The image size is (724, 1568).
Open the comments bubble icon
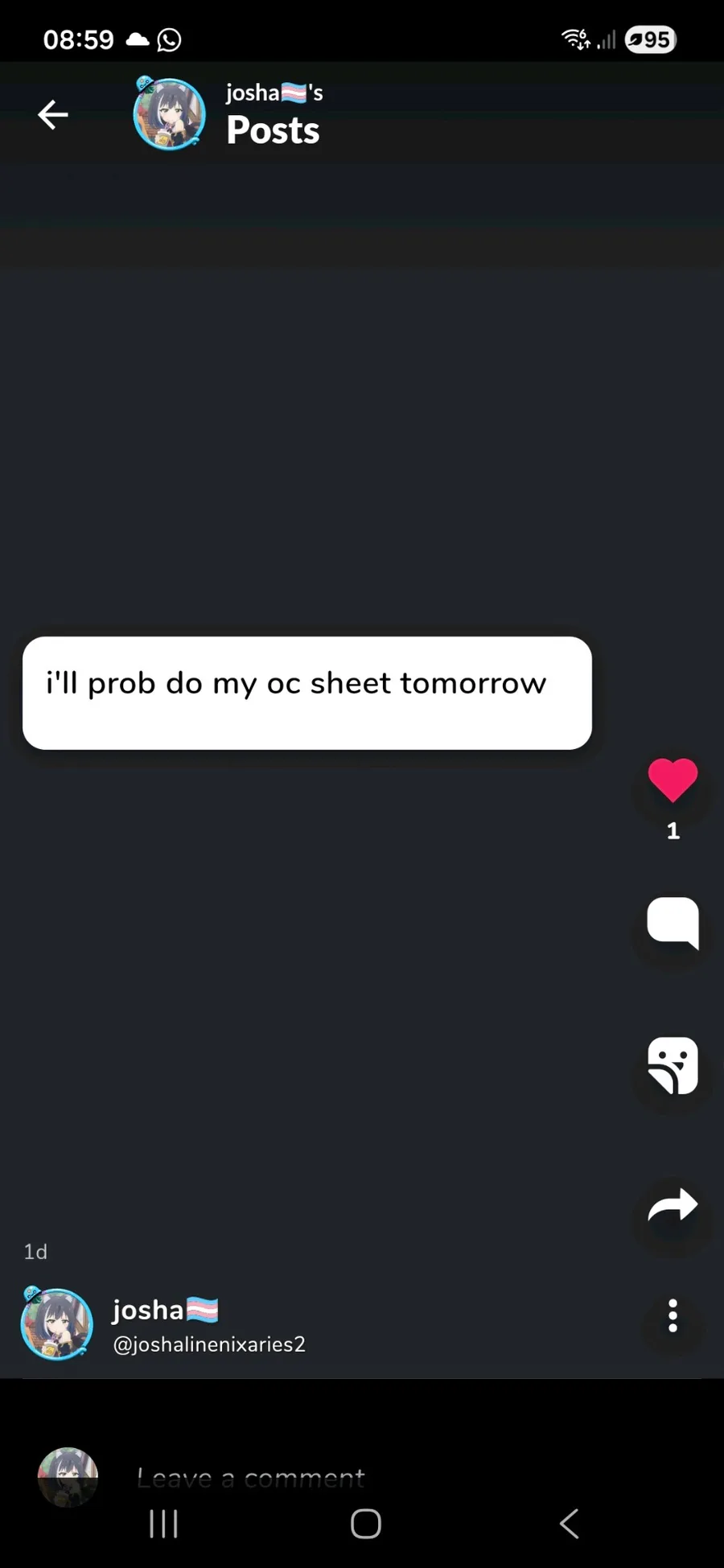(x=673, y=922)
